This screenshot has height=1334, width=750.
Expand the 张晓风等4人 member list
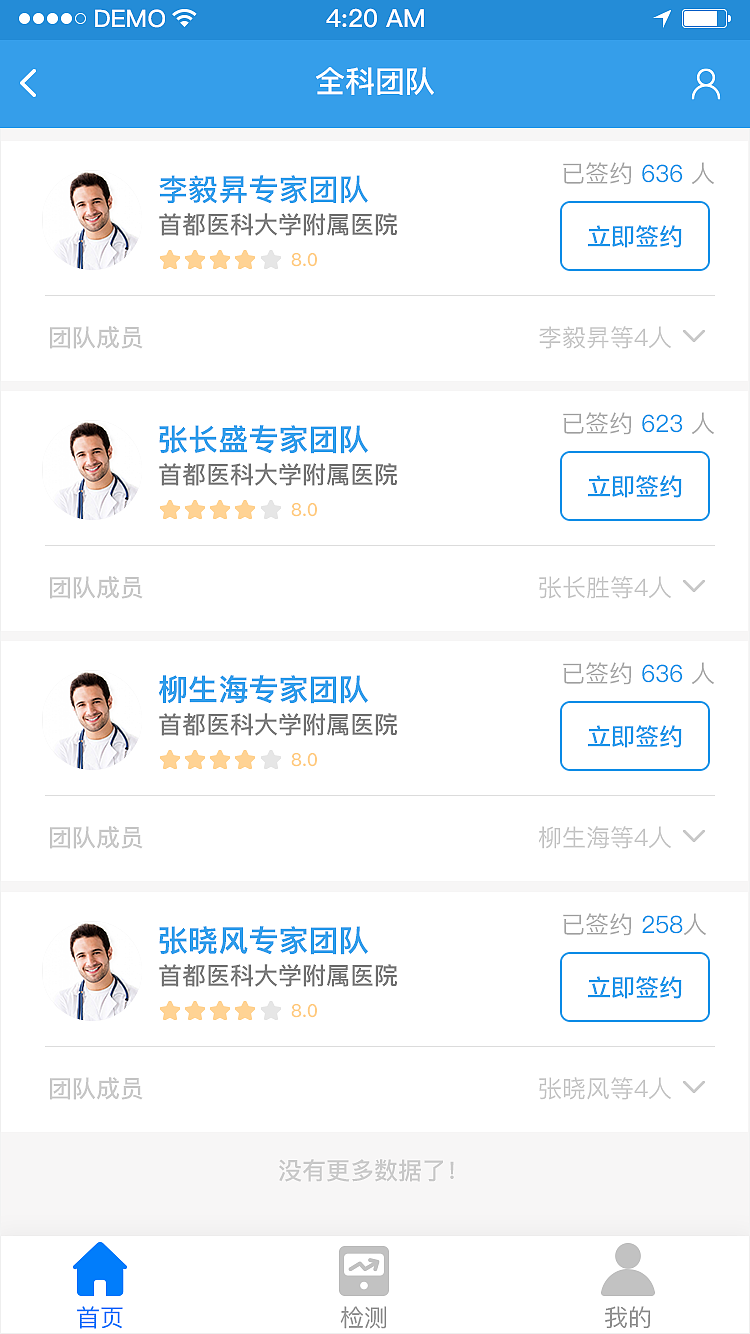click(694, 1088)
